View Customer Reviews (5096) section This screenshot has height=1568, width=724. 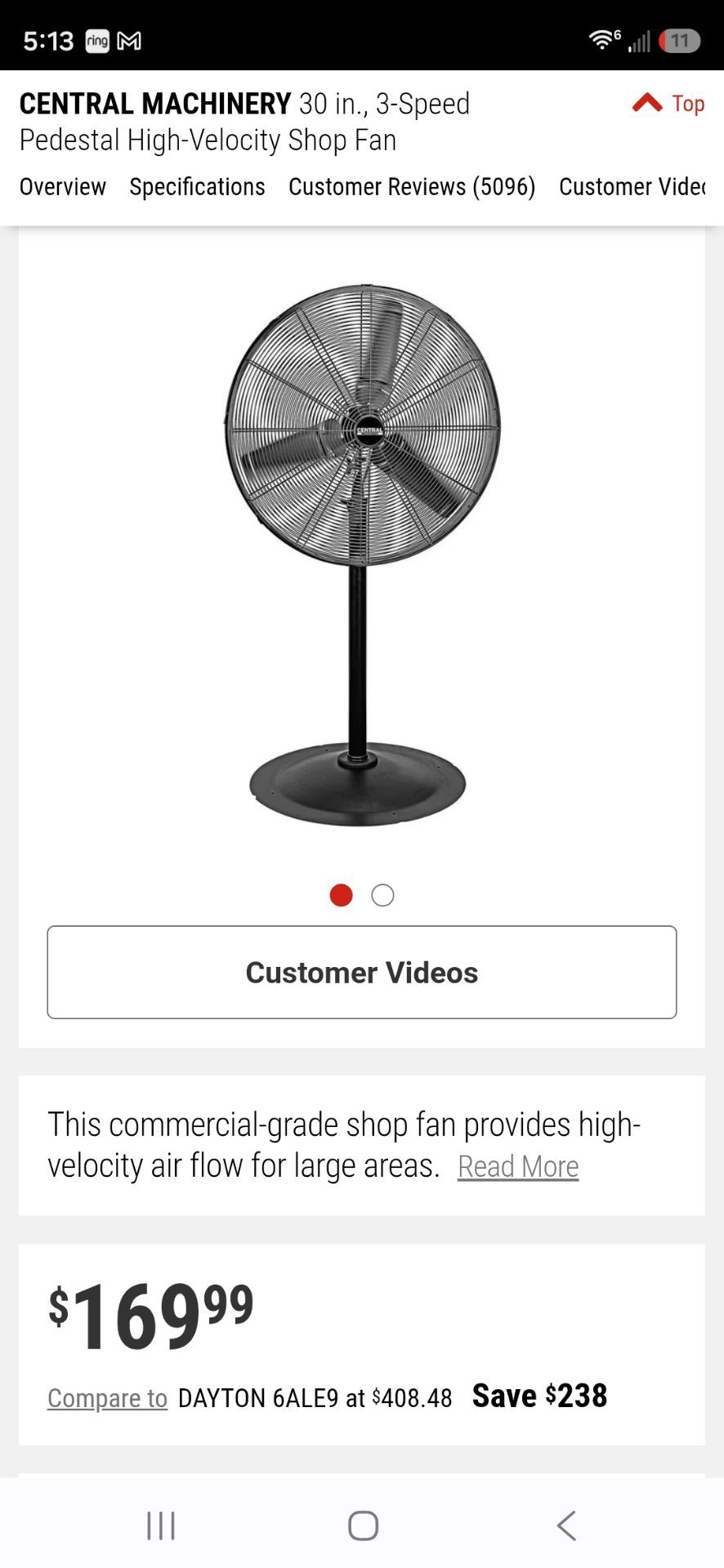click(412, 187)
